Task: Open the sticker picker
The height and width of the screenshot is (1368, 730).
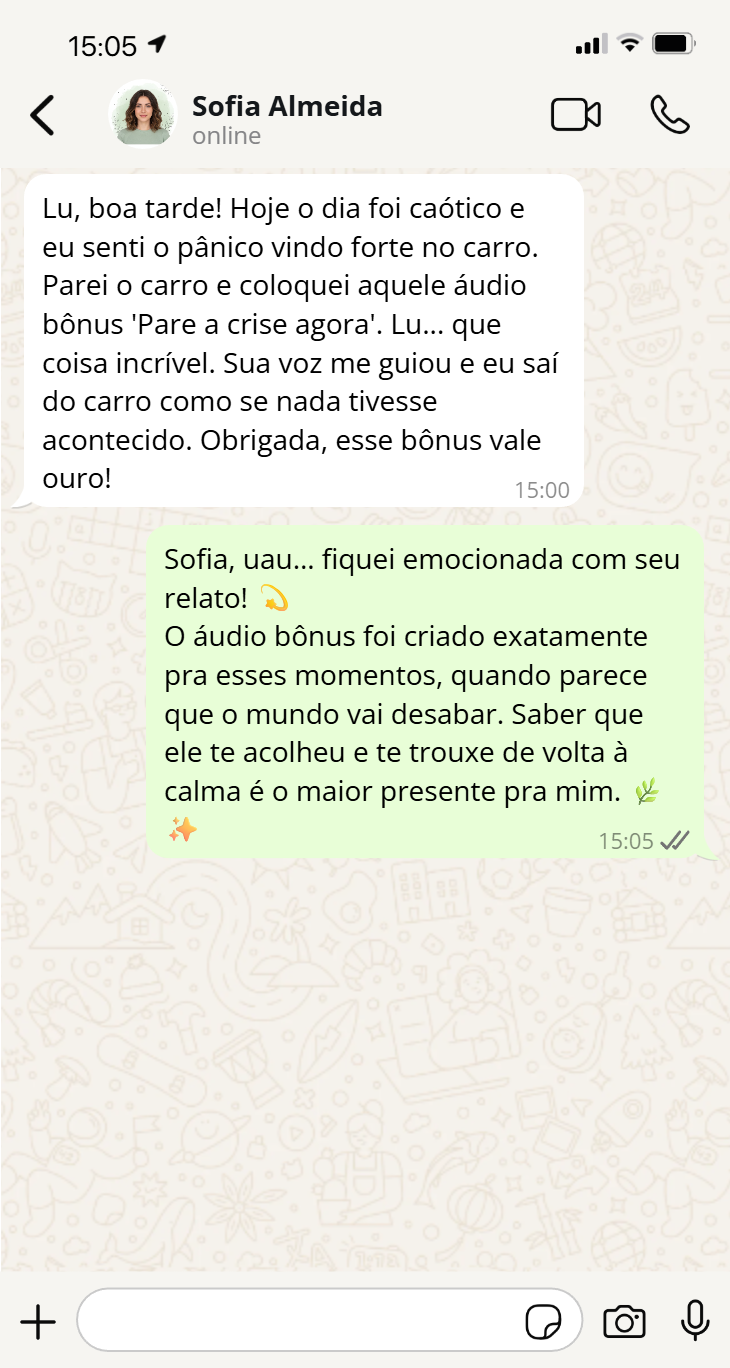Action: [x=543, y=1322]
